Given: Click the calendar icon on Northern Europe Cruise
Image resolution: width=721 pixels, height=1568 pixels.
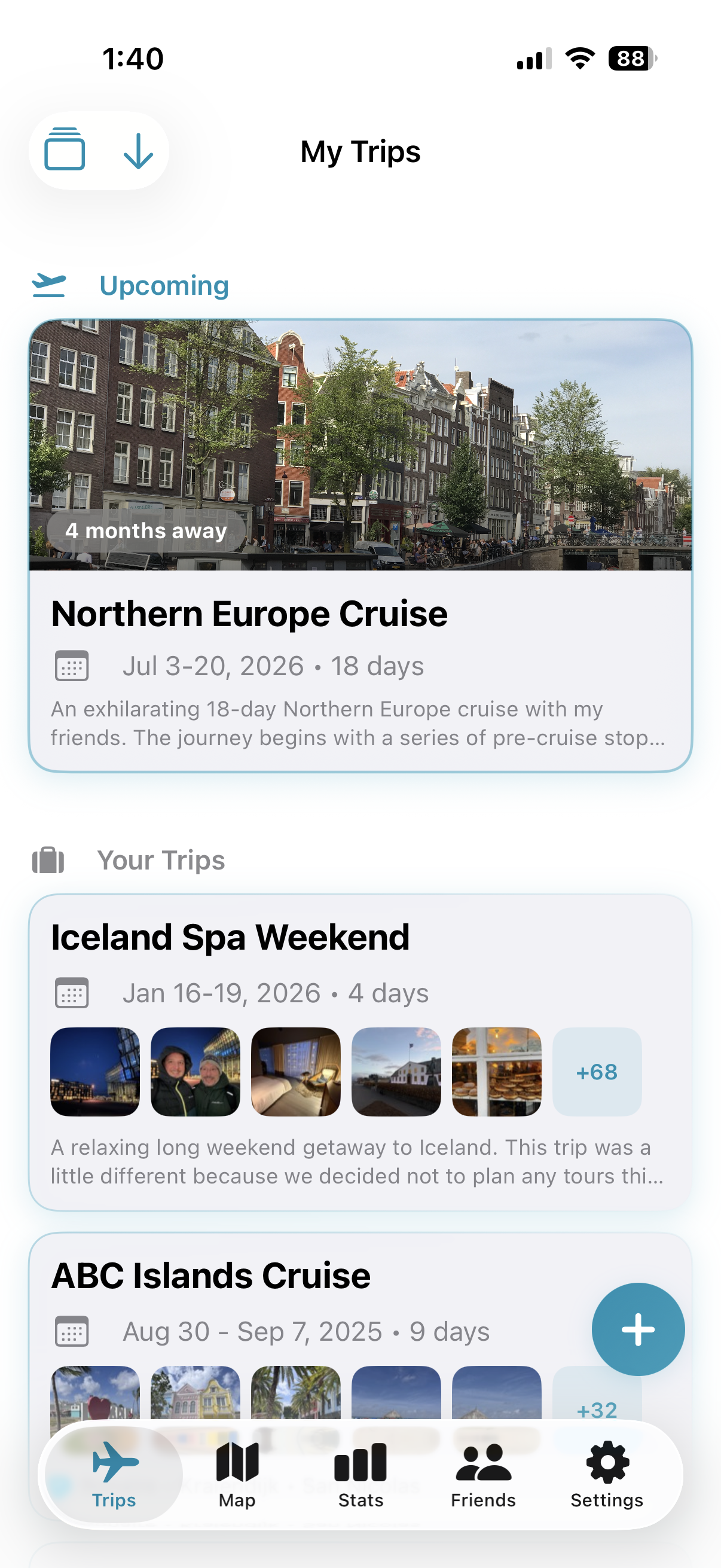Looking at the screenshot, I should (x=72, y=667).
